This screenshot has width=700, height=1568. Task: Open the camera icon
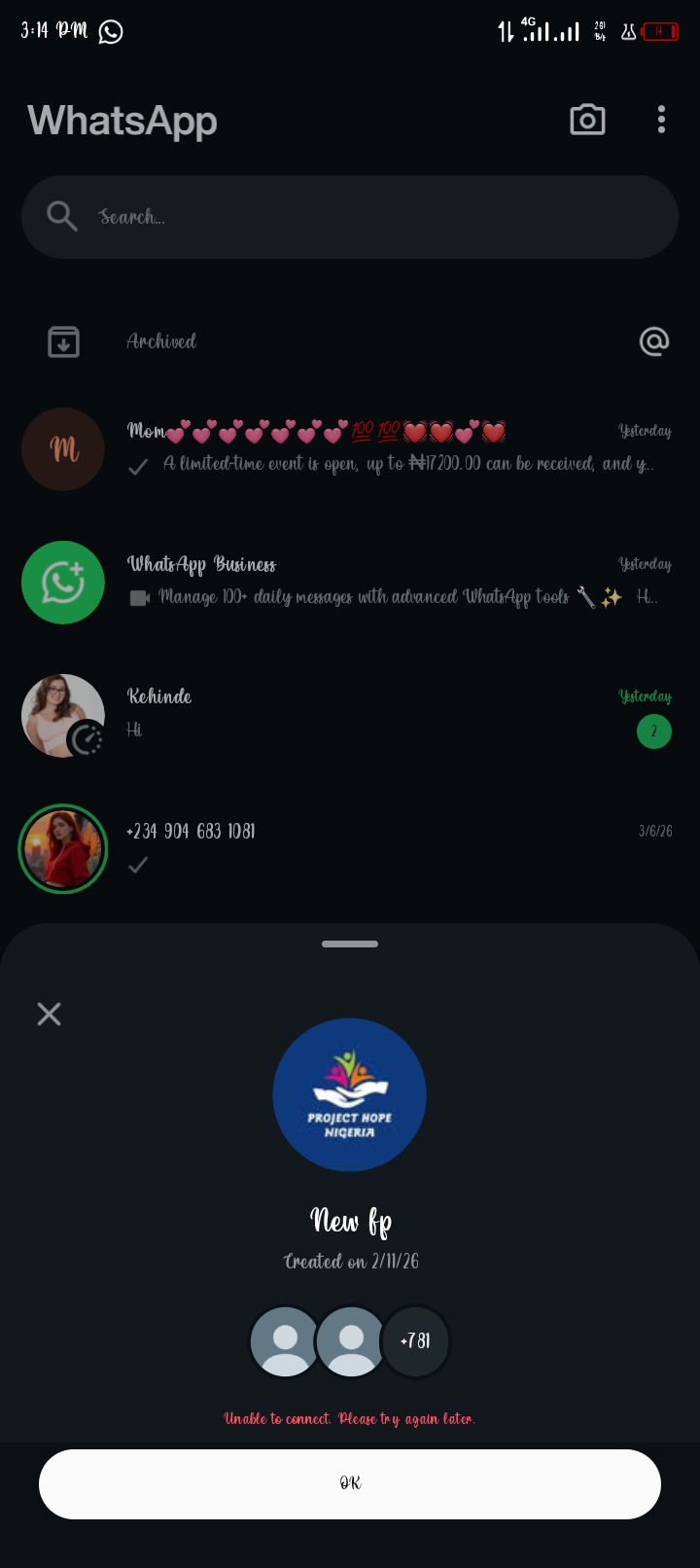pyautogui.click(x=587, y=120)
